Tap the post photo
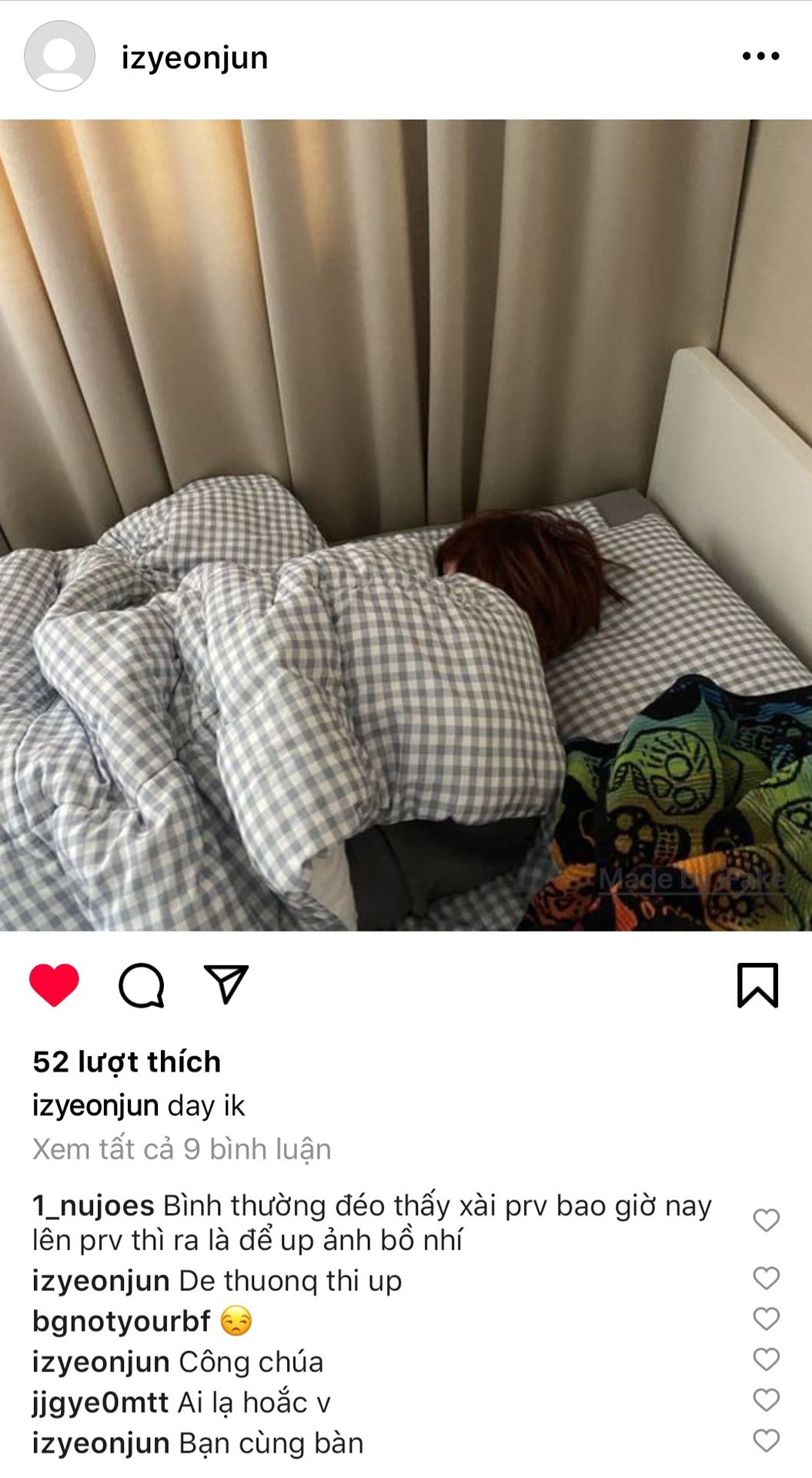812x1478 pixels. tap(406, 525)
